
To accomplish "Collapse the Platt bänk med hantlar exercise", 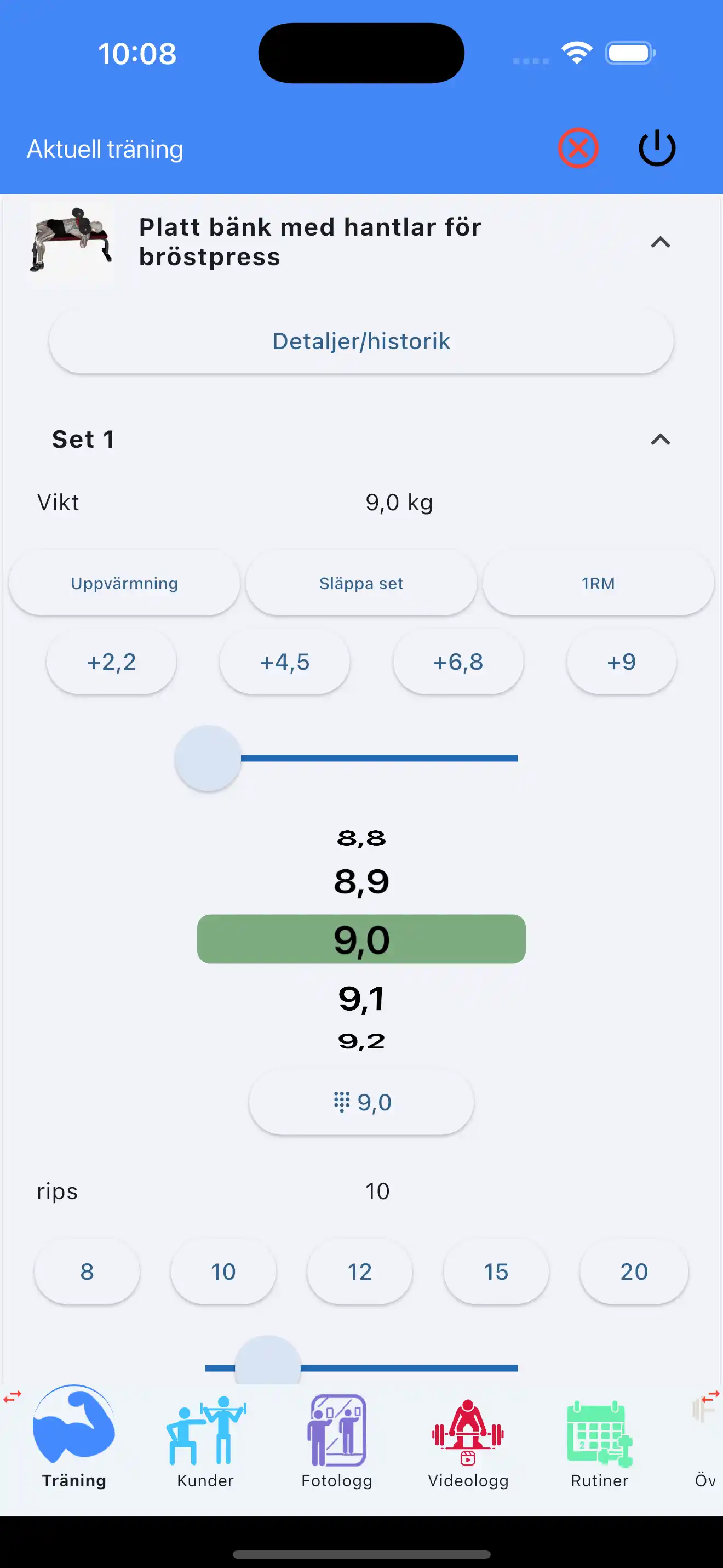I will [x=660, y=242].
